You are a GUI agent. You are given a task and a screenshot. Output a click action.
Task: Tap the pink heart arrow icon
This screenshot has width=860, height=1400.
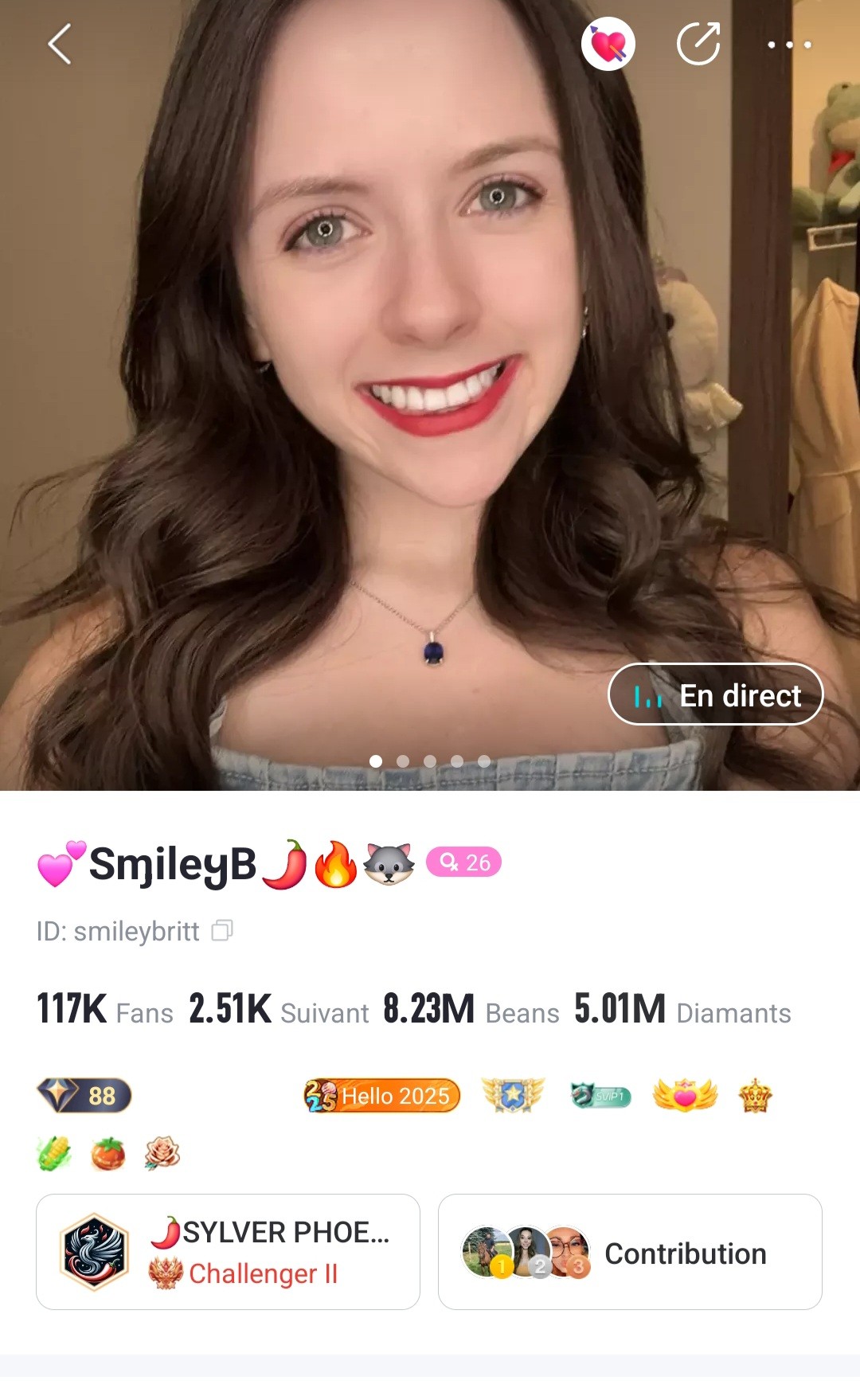pos(608,44)
